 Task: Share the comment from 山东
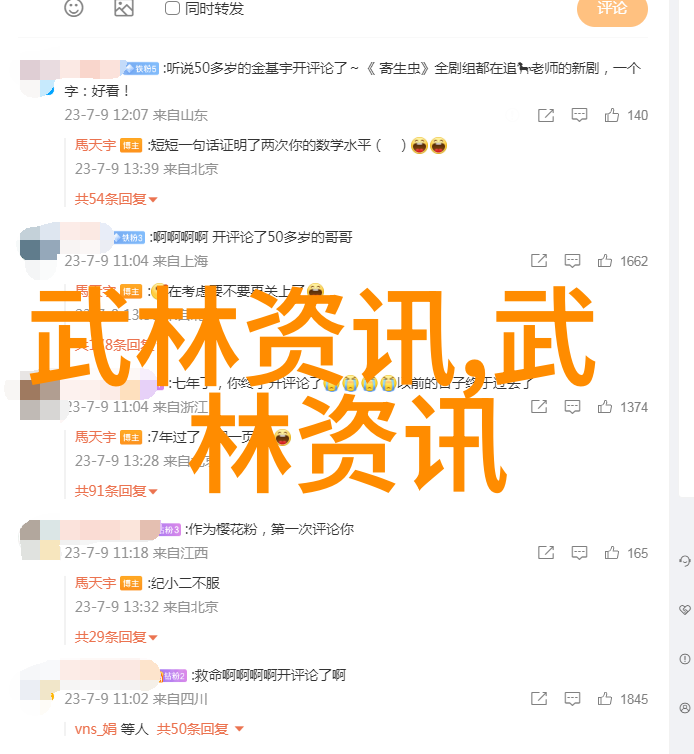pyautogui.click(x=546, y=115)
